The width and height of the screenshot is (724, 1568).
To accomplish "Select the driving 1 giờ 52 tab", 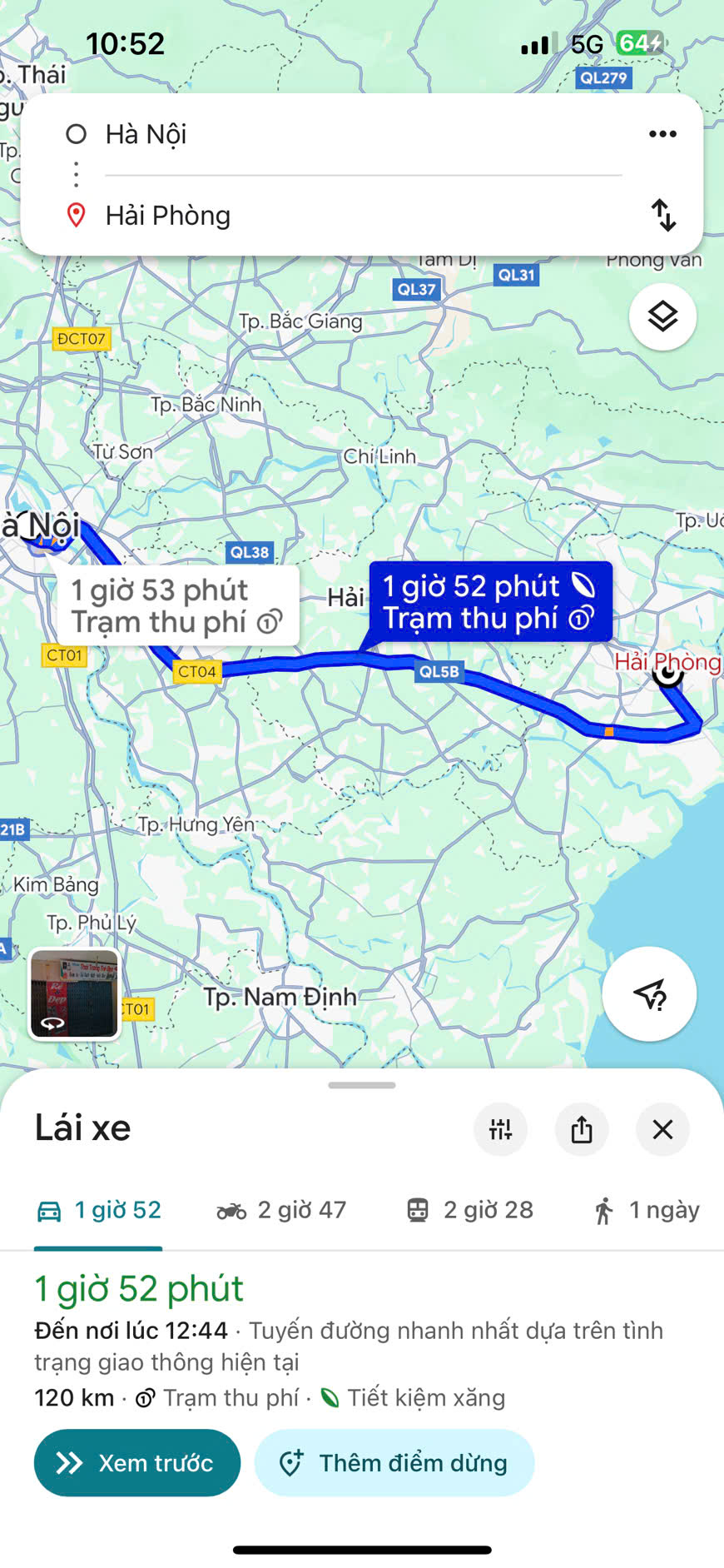I will [99, 1210].
